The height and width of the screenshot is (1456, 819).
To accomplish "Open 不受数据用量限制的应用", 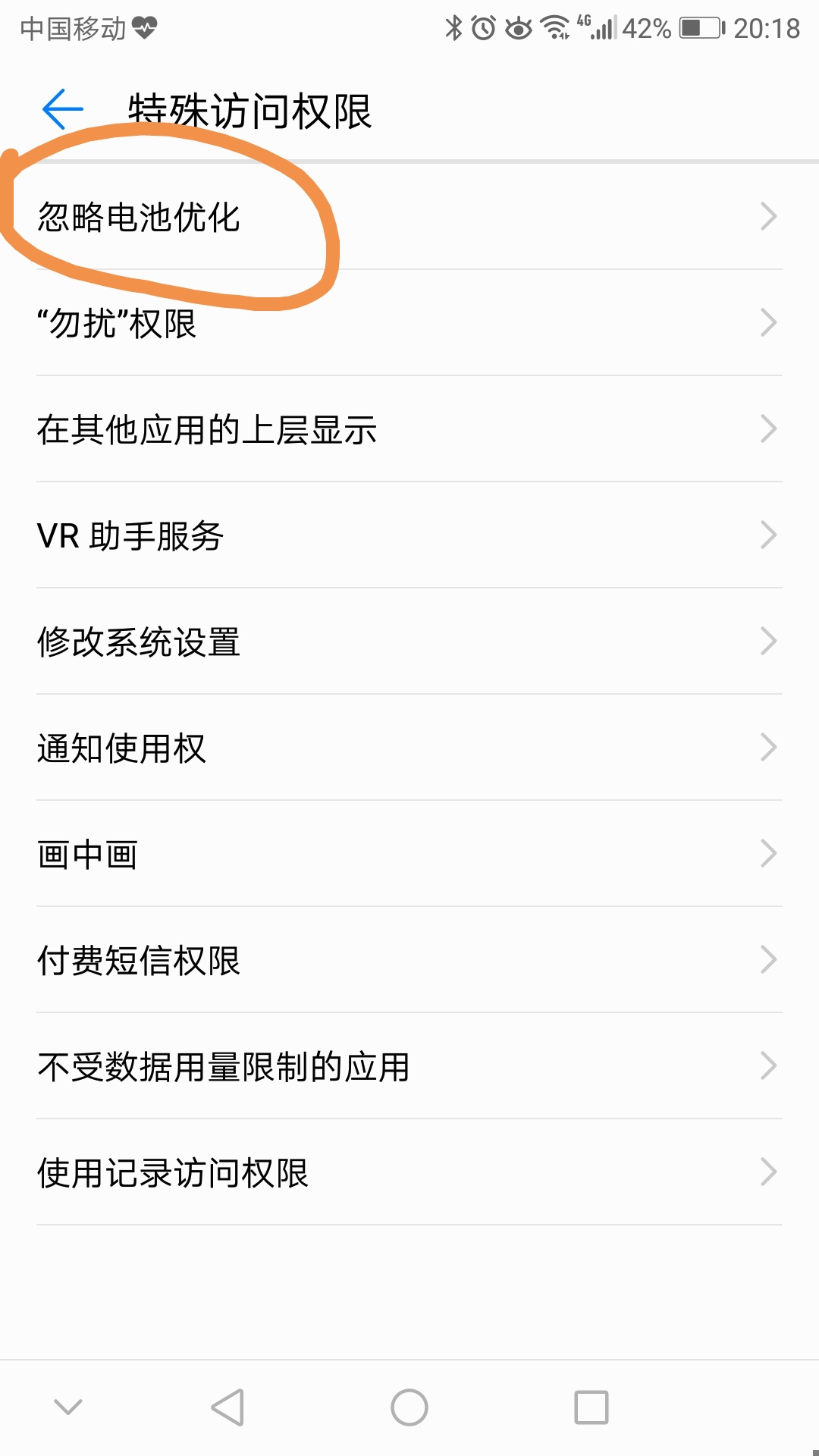I will tap(409, 1067).
